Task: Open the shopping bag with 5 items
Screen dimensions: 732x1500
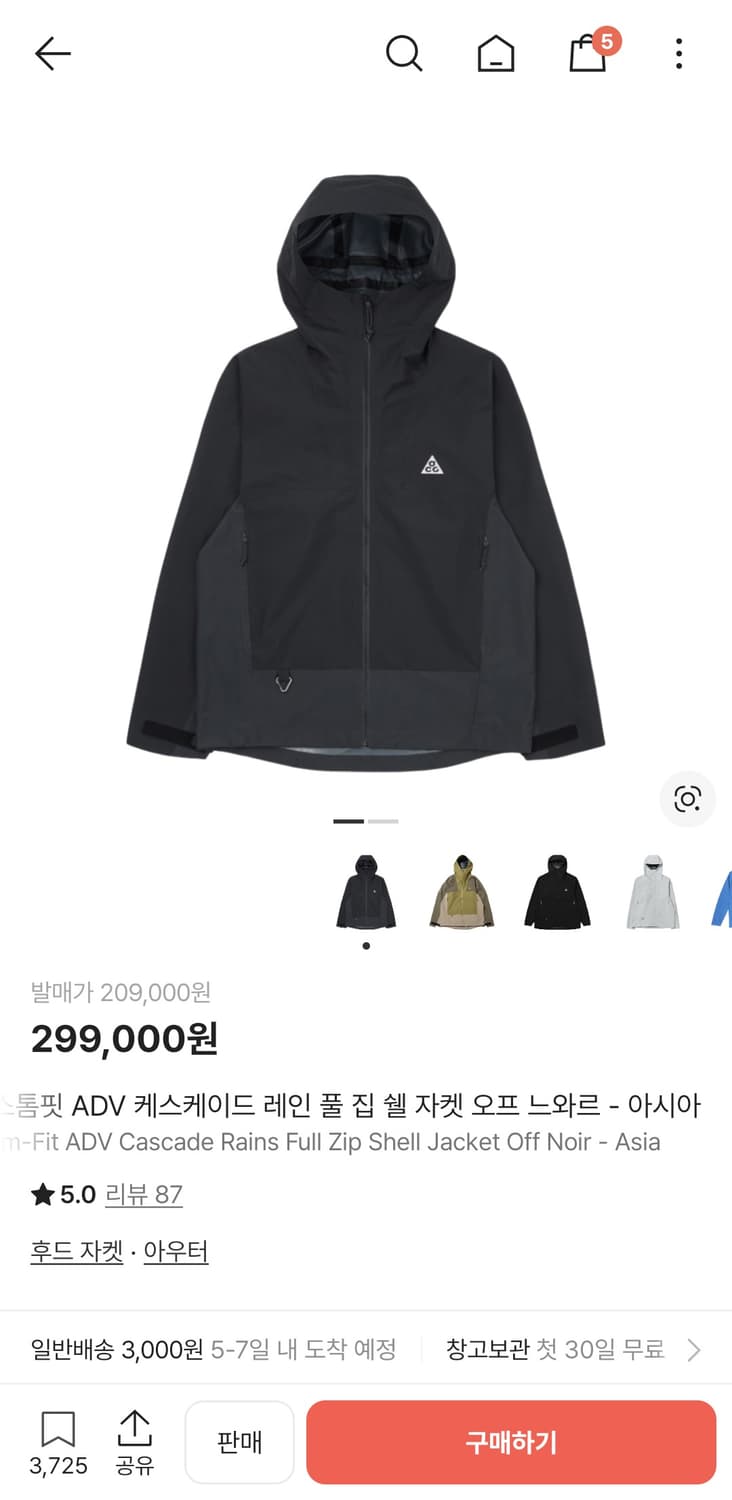Action: [x=586, y=56]
